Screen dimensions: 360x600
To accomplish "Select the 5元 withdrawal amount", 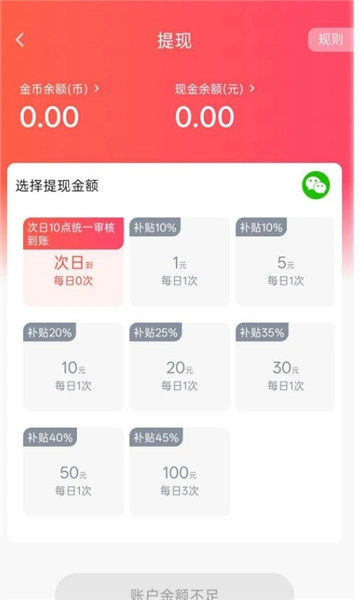I will pos(285,262).
